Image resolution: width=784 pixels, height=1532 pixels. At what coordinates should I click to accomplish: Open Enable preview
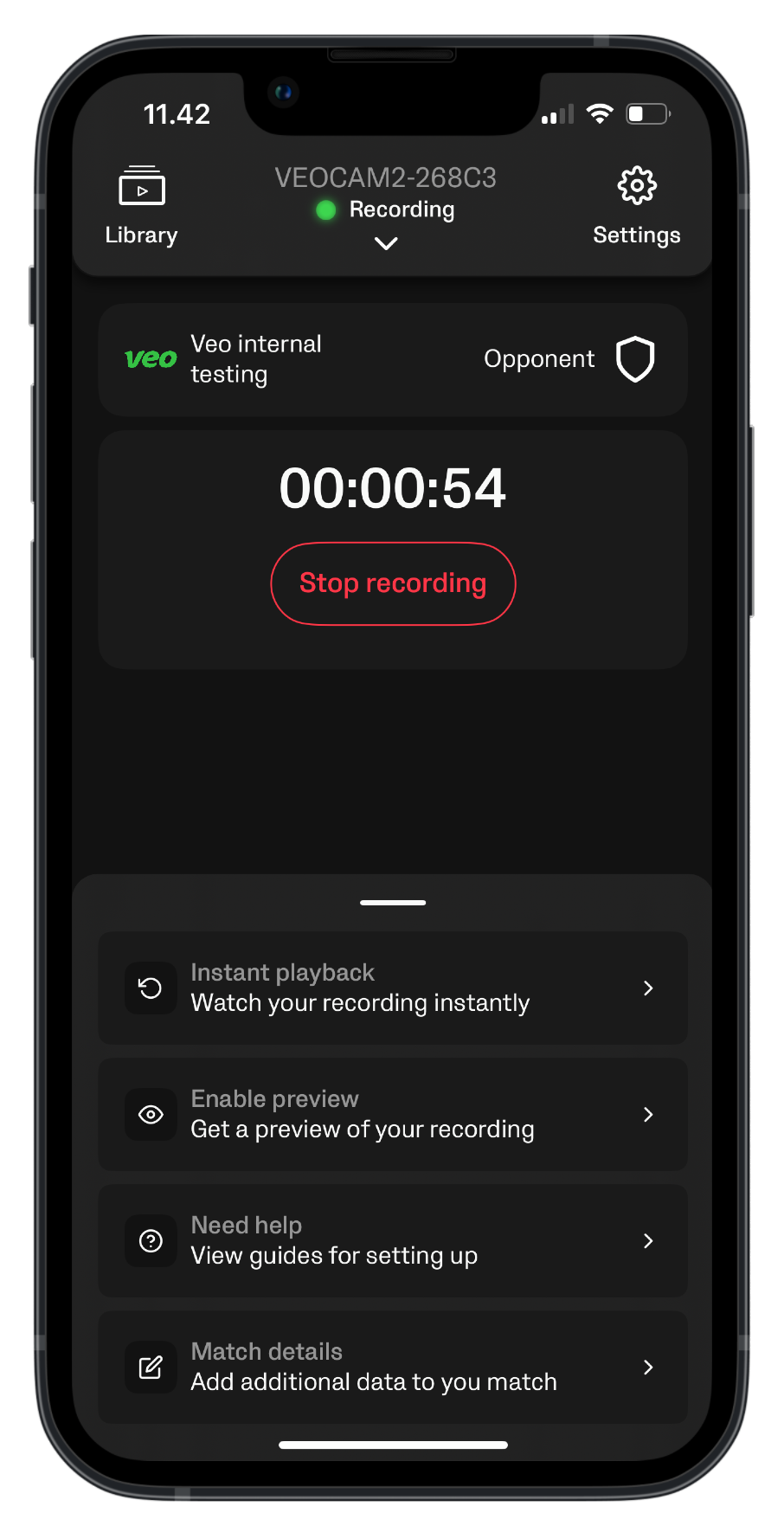point(393,1114)
